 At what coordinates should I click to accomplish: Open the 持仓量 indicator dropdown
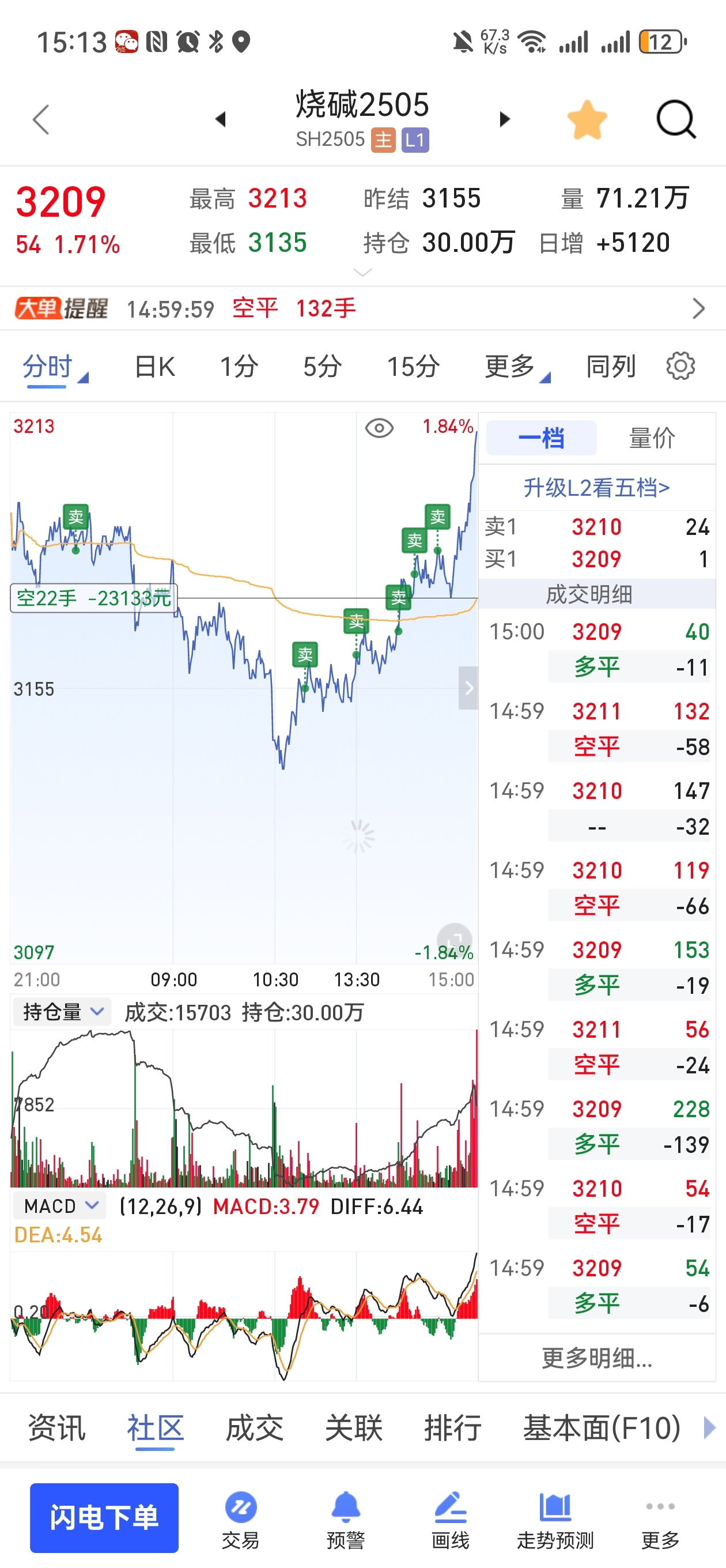[x=62, y=1012]
